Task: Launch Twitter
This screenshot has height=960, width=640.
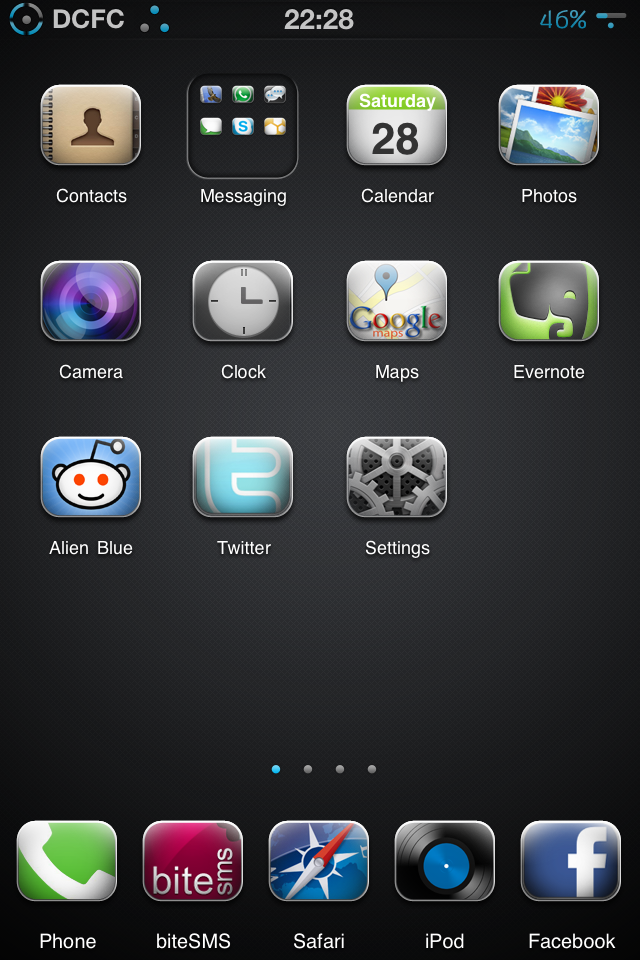Action: pyautogui.click(x=243, y=477)
